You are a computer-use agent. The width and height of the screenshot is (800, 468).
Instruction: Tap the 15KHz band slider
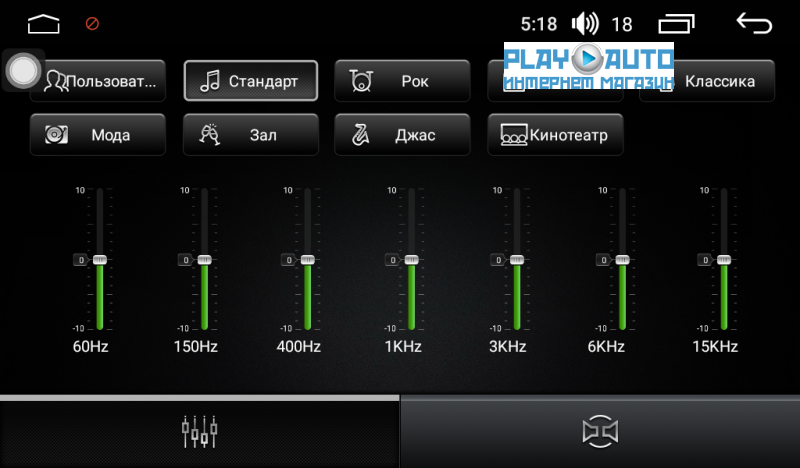click(x=724, y=260)
